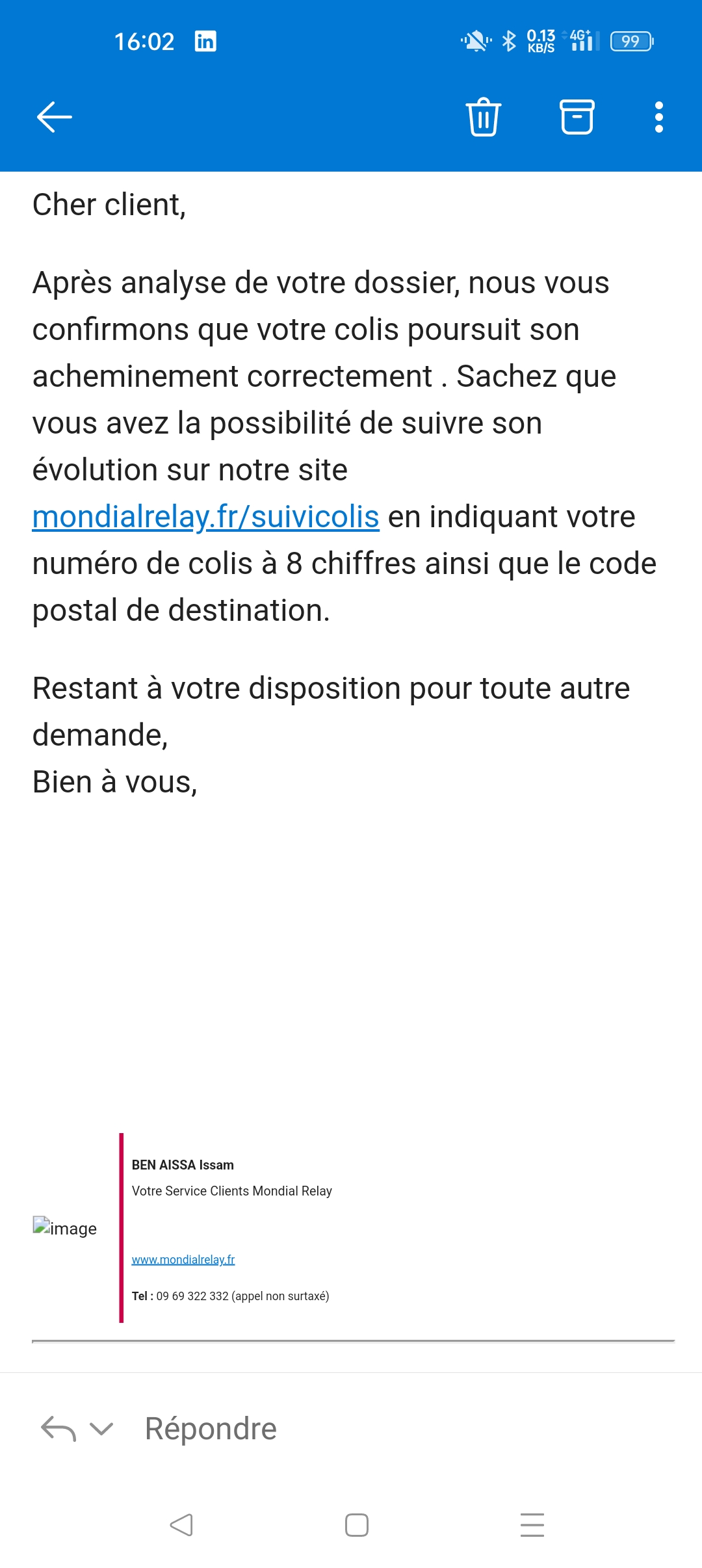Tap the Répondre reply field
Screen dimensions: 702x1568
(211, 1428)
